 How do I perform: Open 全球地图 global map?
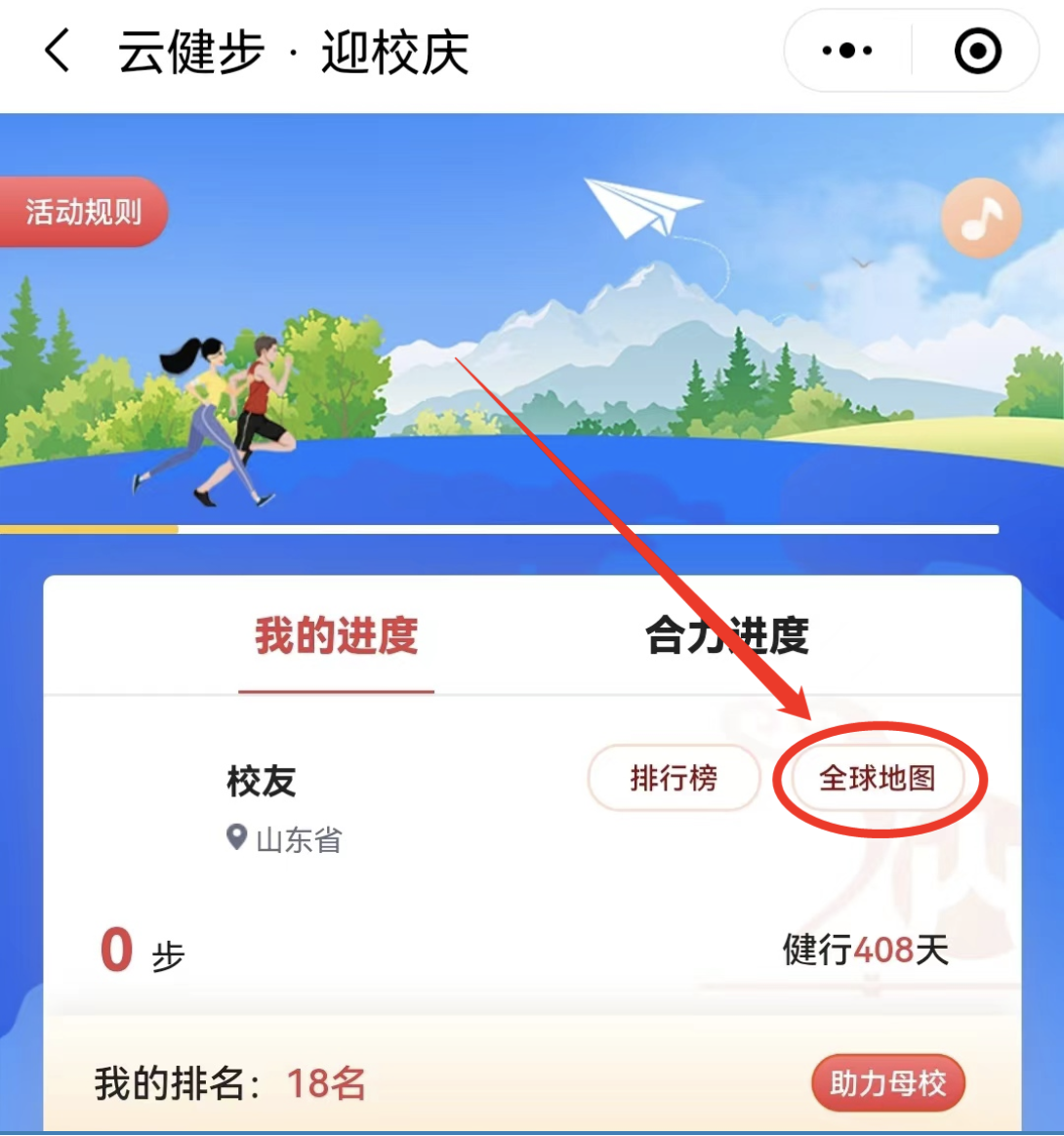[878, 778]
